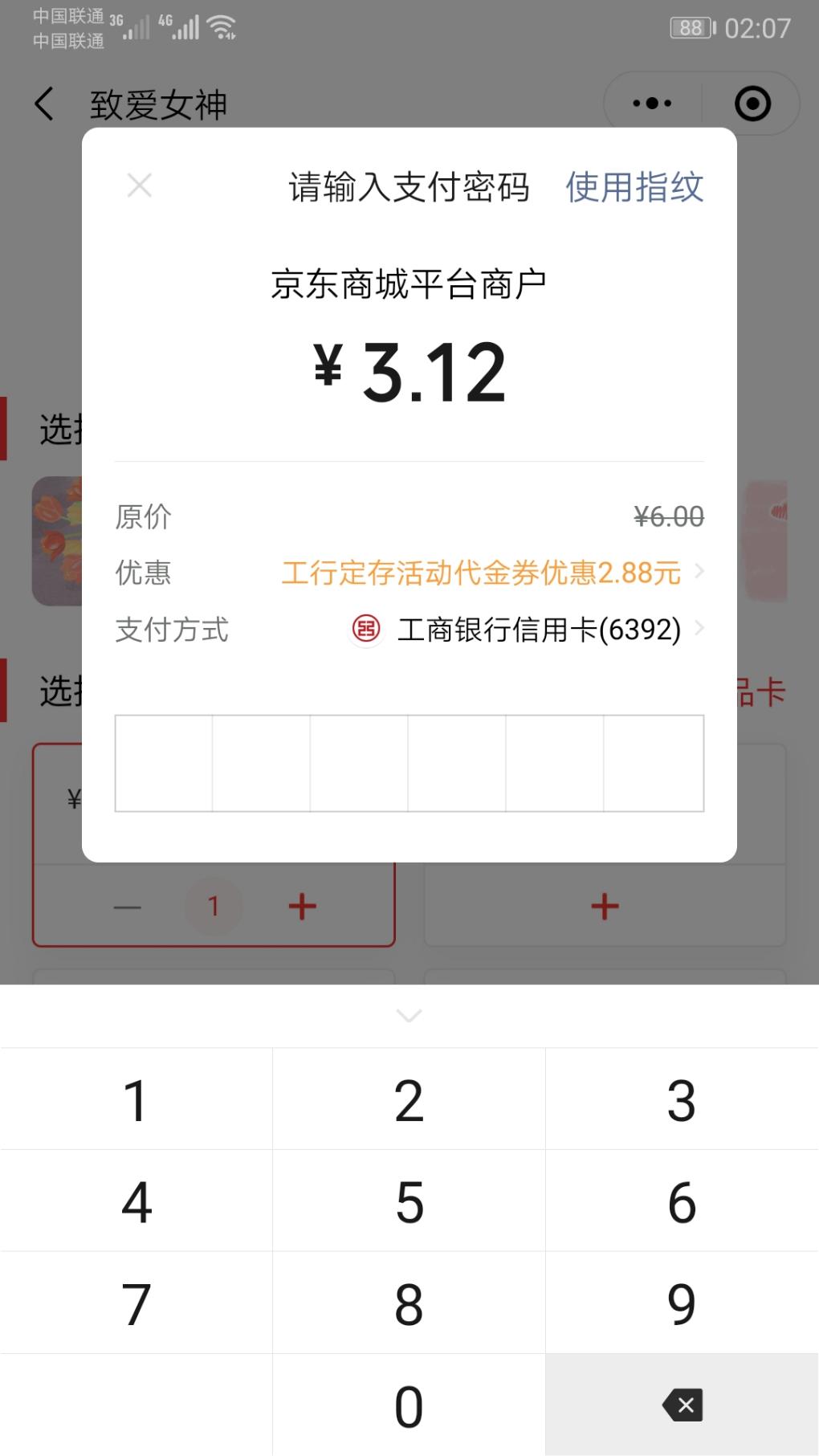
Task: Open the 优惠 coupon discount row
Action: (490, 573)
